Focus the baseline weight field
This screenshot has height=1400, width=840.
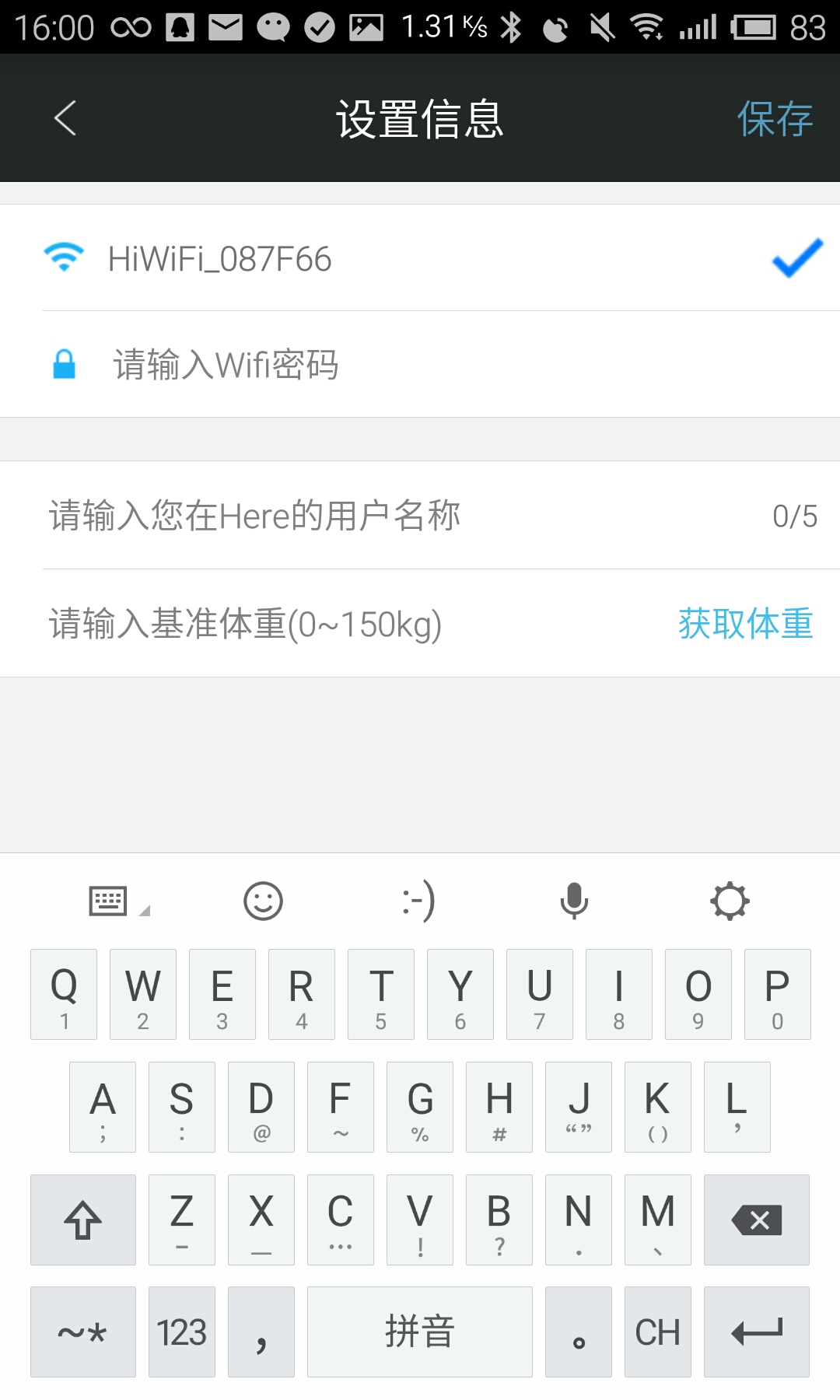tap(342, 624)
